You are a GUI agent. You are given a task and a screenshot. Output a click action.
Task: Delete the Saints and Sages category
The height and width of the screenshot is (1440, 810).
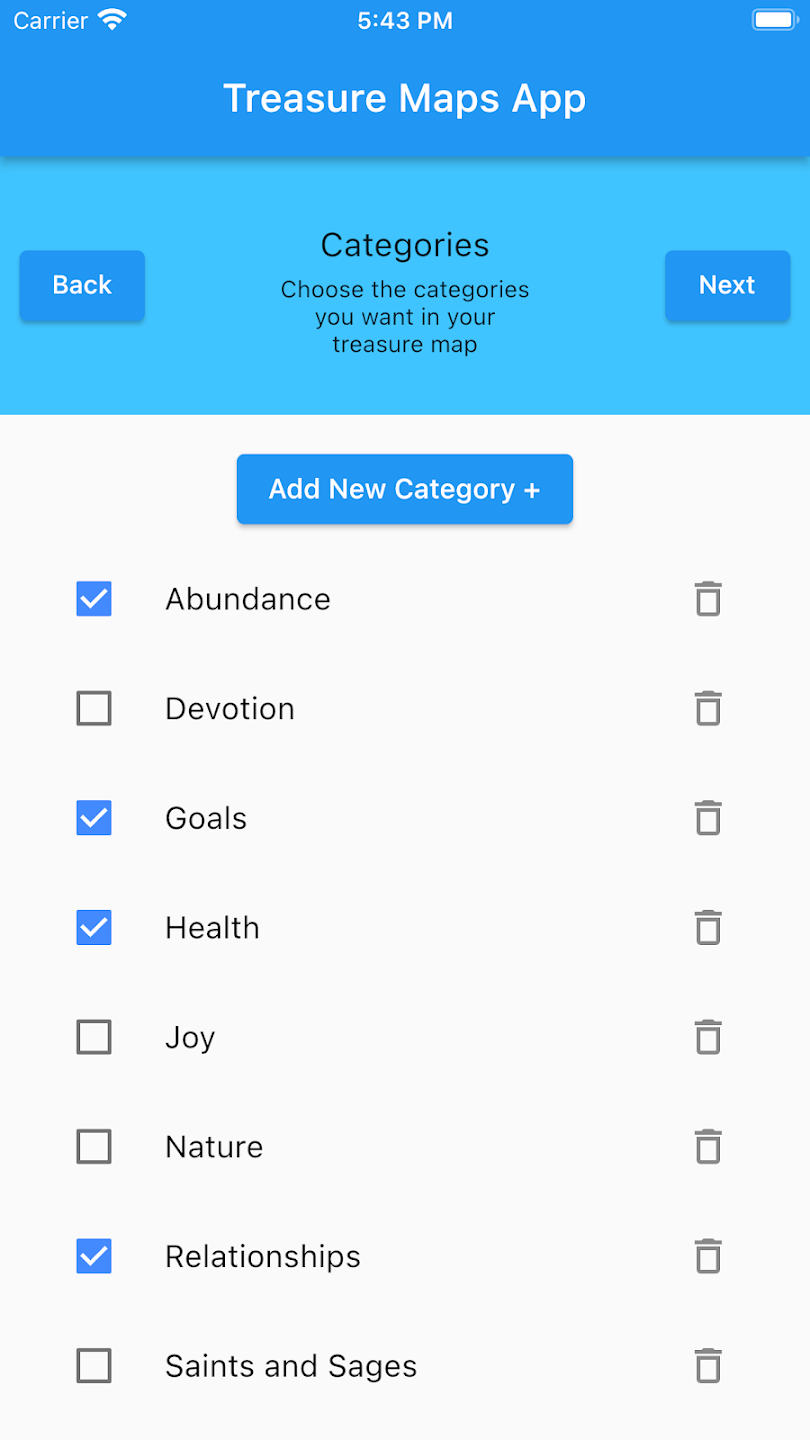click(708, 1366)
